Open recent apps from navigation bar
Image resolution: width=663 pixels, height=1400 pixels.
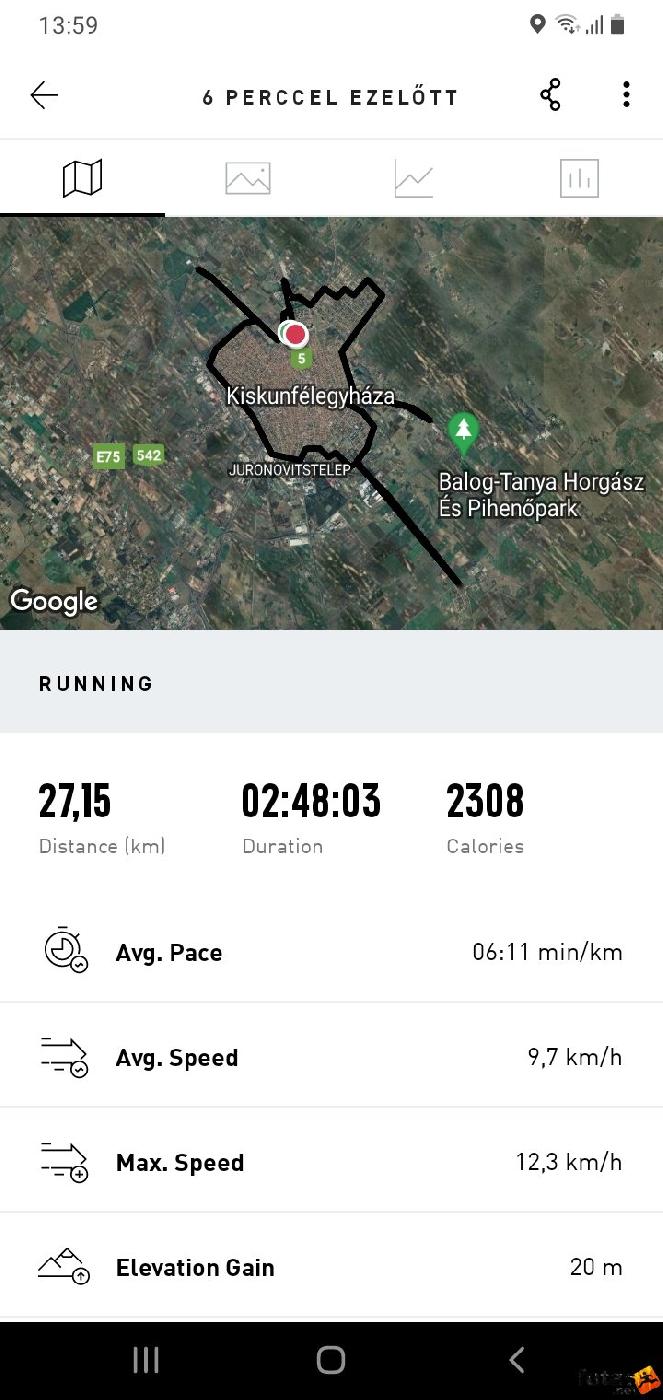click(x=146, y=1360)
